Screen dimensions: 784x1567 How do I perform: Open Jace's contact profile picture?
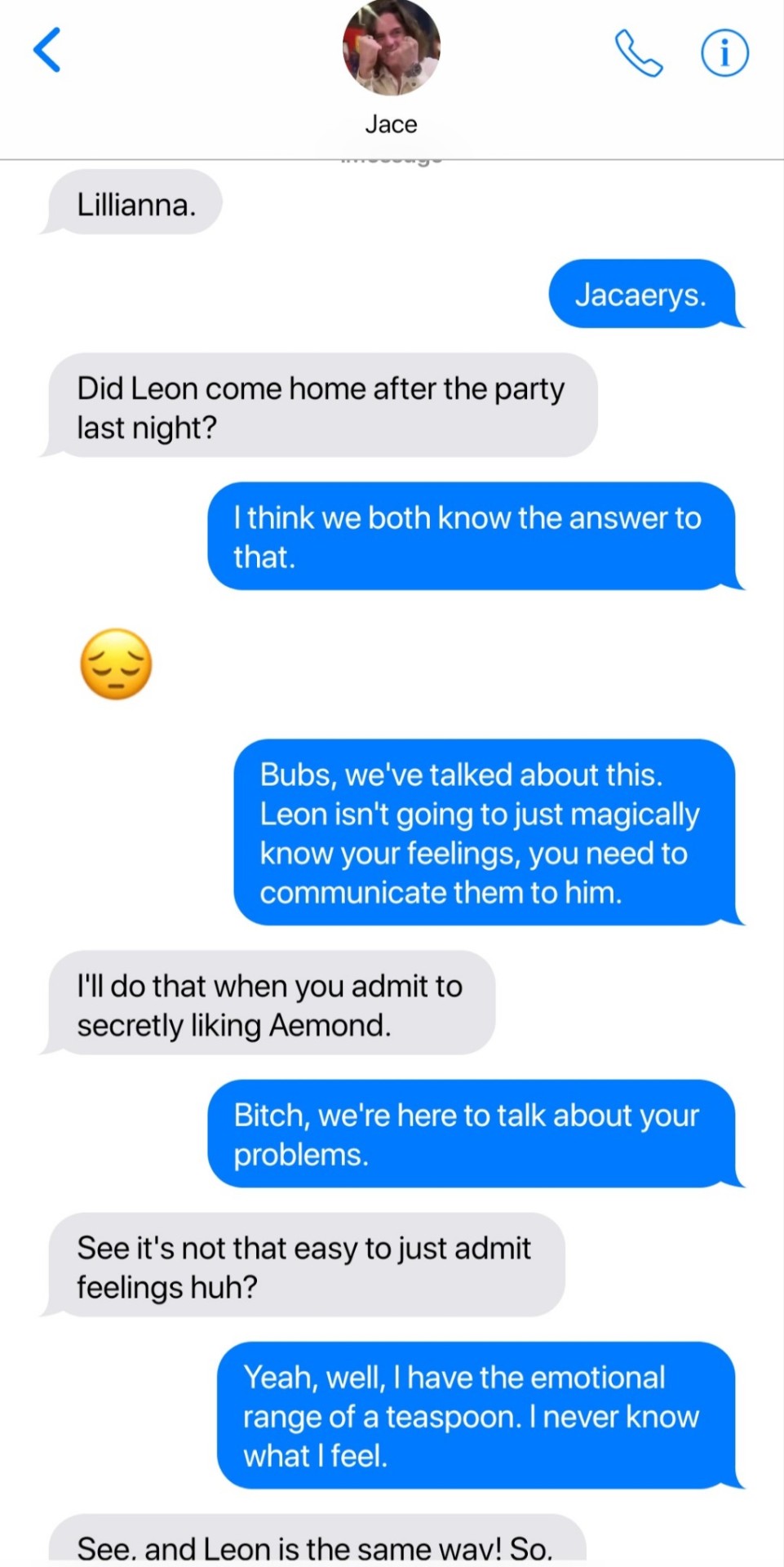[391, 47]
